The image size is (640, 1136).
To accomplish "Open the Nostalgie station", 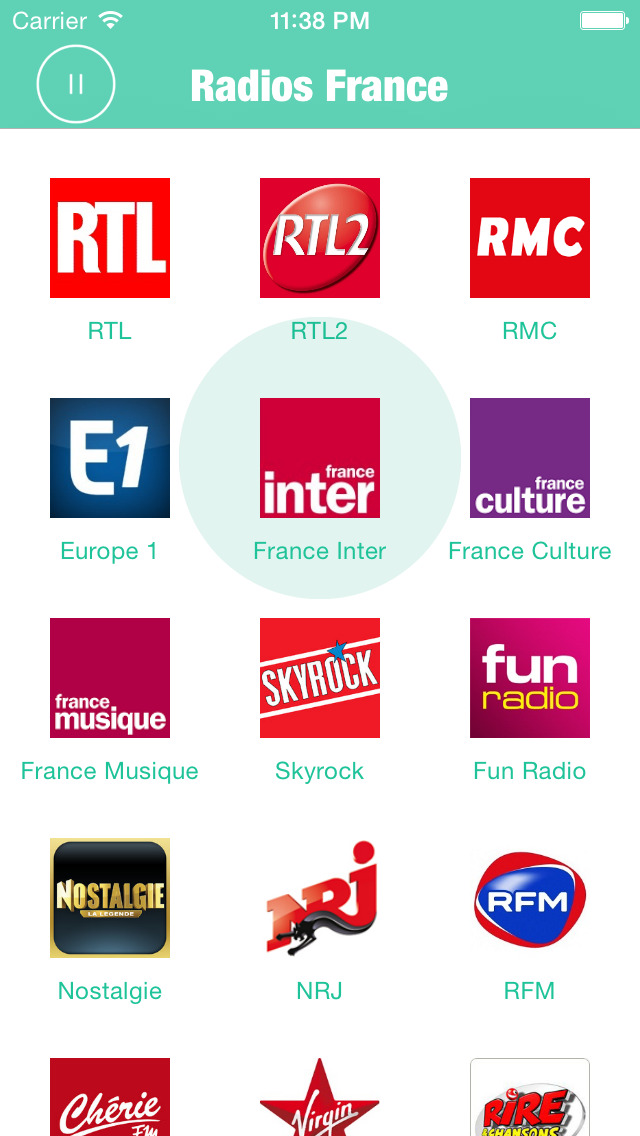I will [110, 898].
